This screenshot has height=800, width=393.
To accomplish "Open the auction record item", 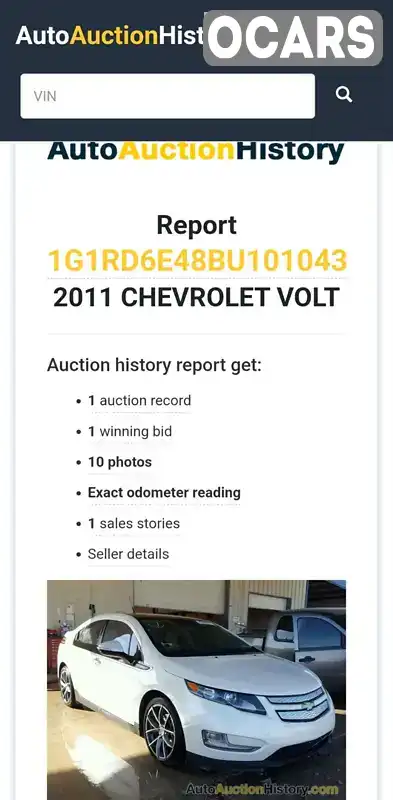I will [139, 401].
